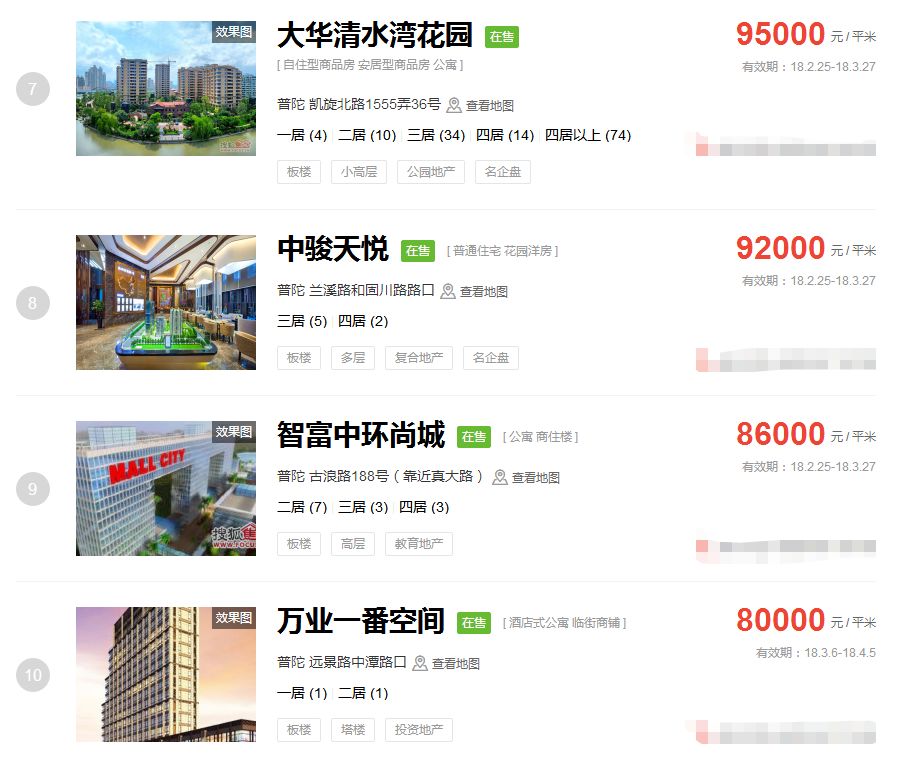Viewport: 910px width, 758px height.
Task: Open 大华清水湾花园 listing title
Action: pyautogui.click(x=374, y=36)
